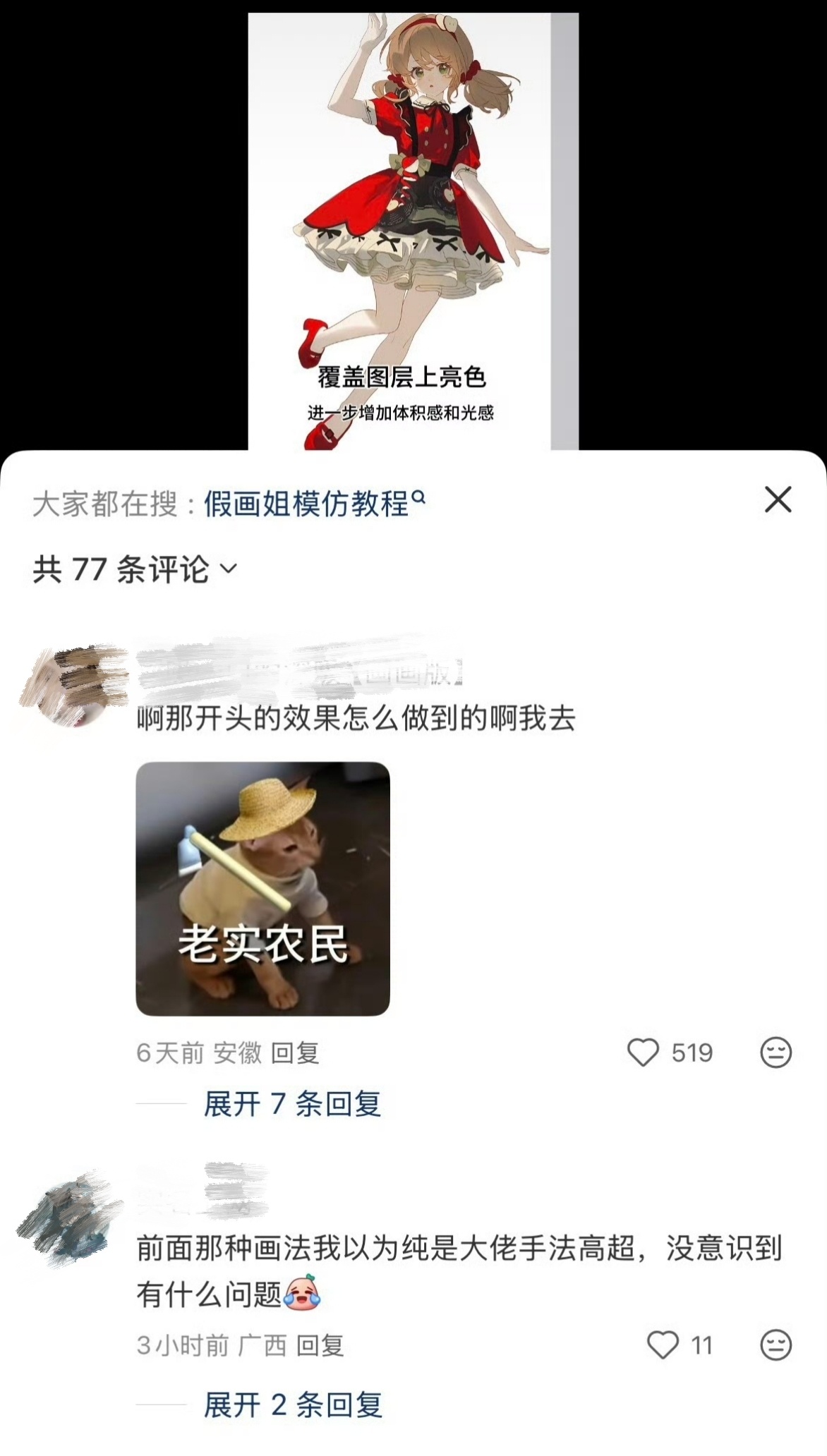Open the emoji reaction icon on the first comment

tap(776, 1052)
